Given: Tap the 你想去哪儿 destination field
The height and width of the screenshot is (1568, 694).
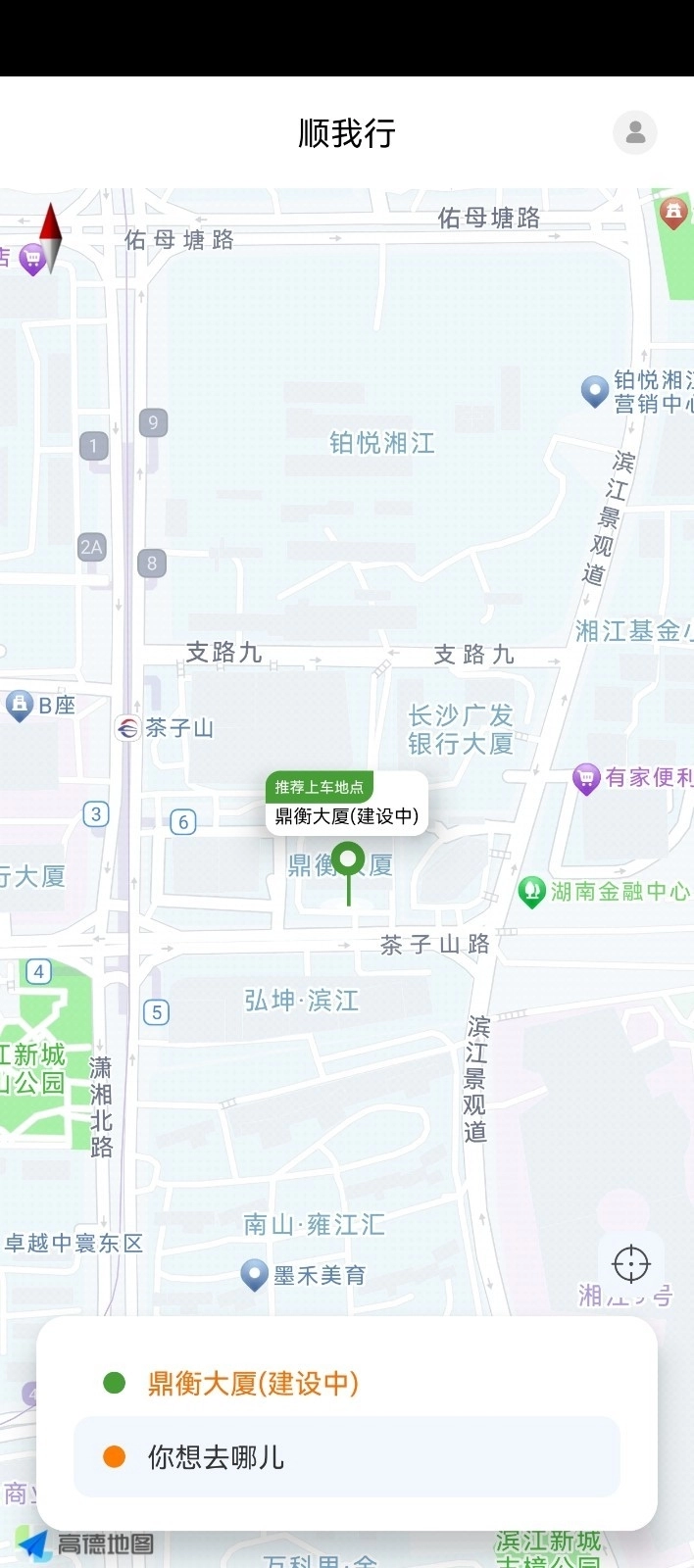Looking at the screenshot, I should point(347,1457).
